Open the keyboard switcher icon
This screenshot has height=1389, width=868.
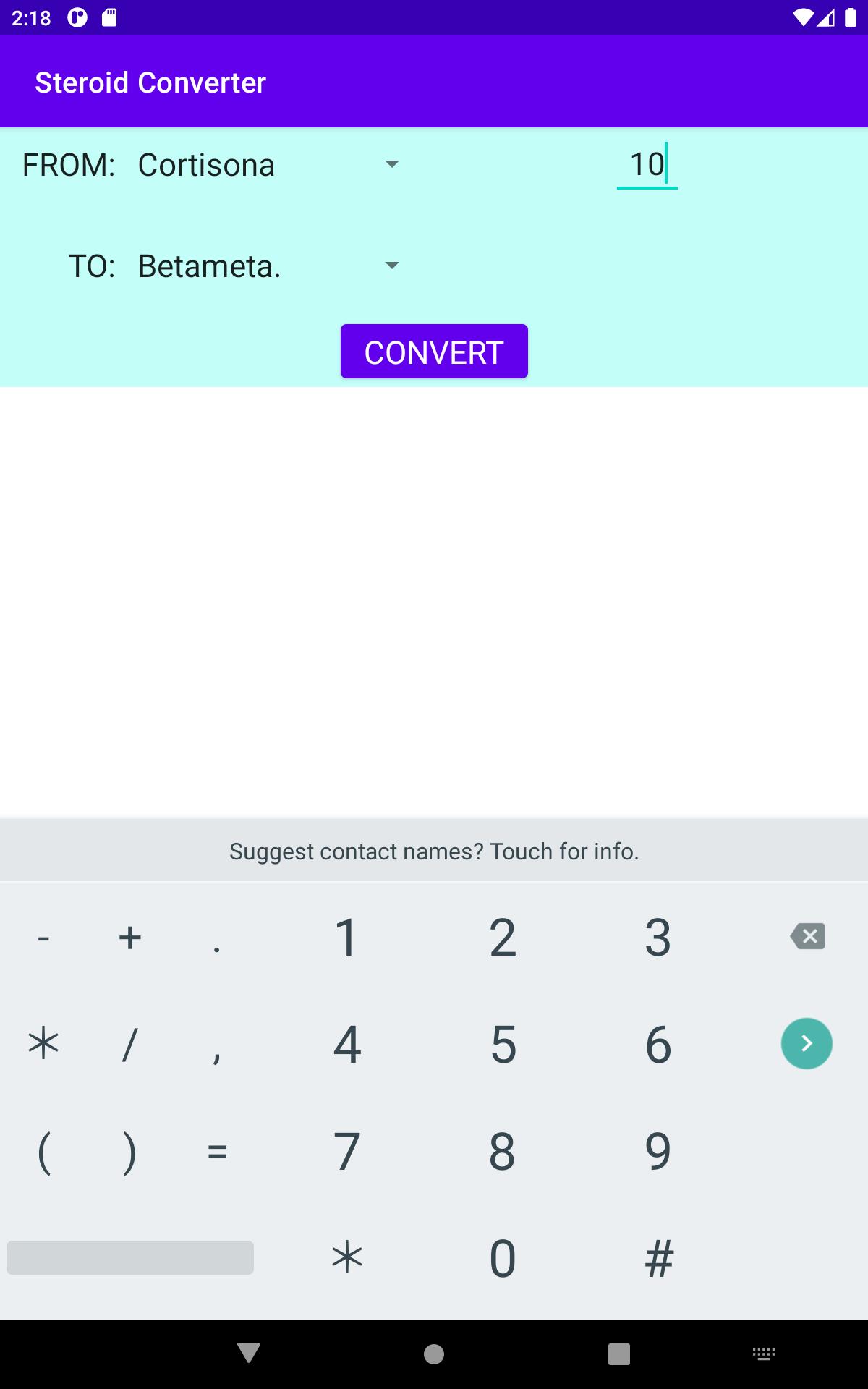(764, 1354)
